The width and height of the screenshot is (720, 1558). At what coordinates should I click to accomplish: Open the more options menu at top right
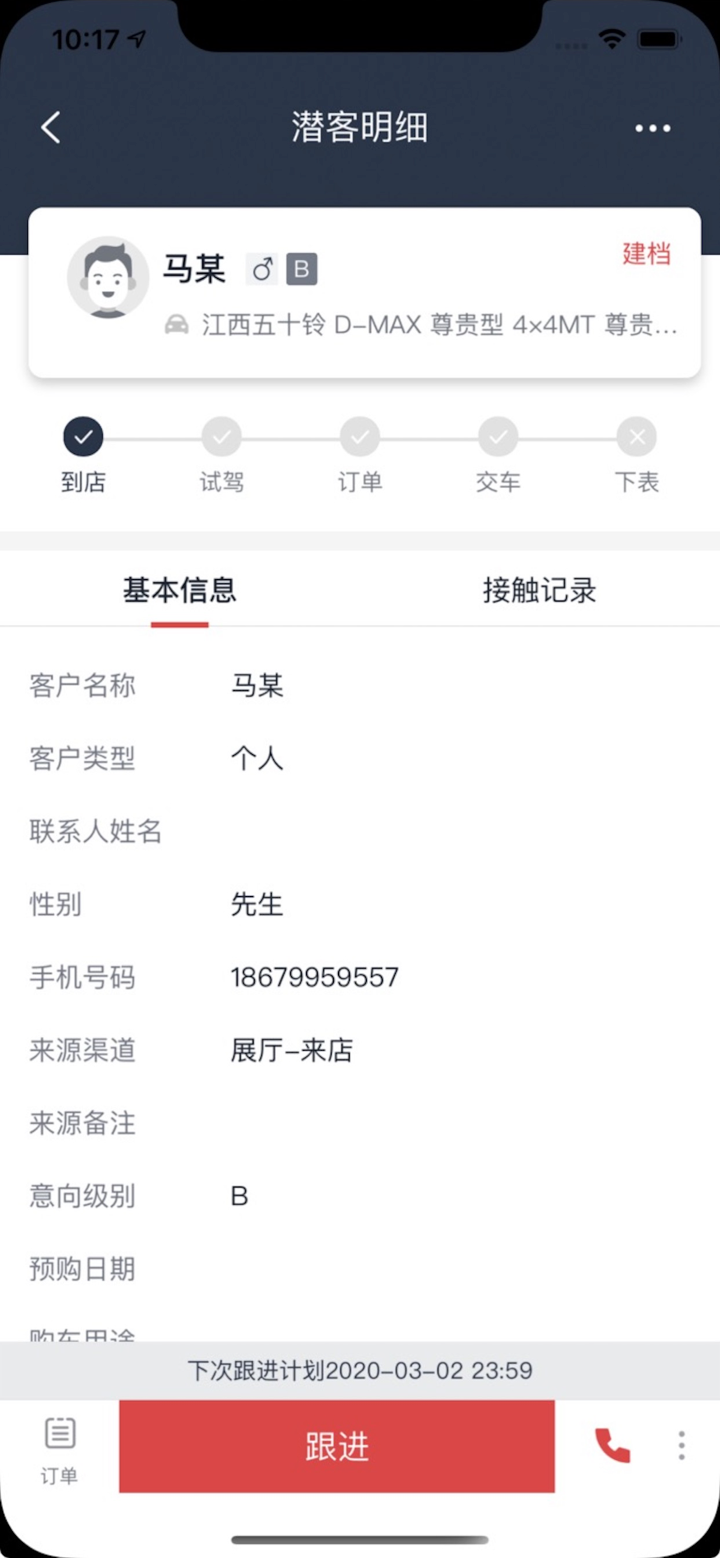(652, 128)
